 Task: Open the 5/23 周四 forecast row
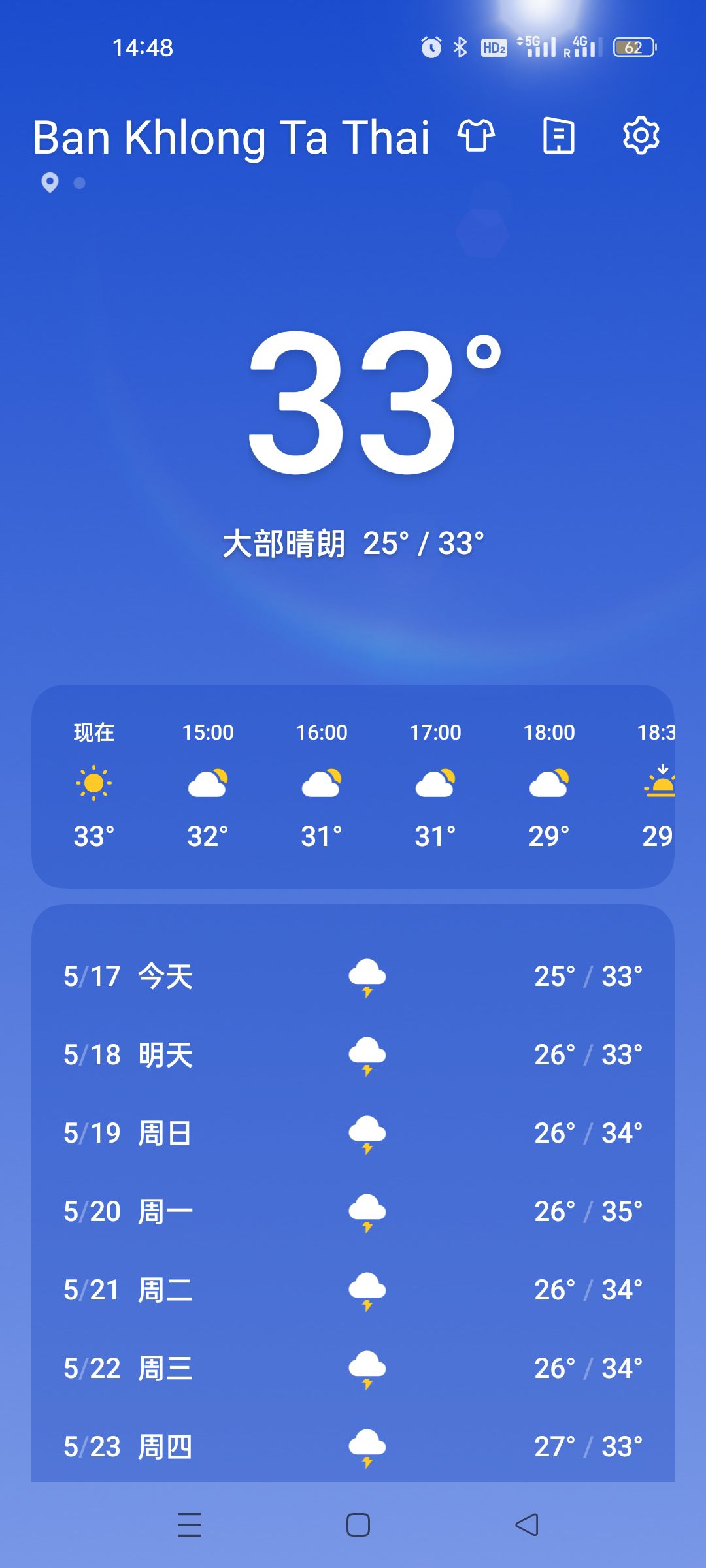click(353, 1445)
